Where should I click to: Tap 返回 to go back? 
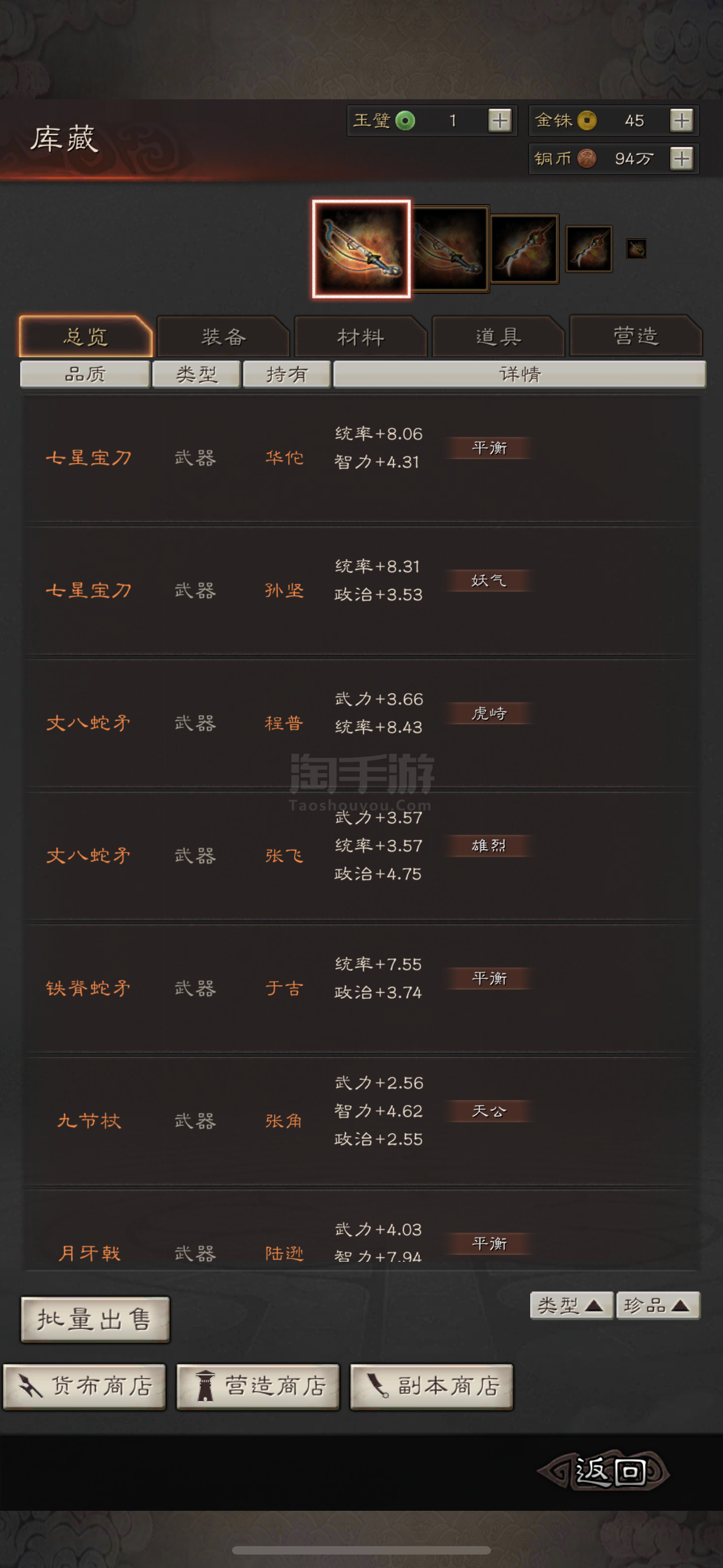(604, 1471)
